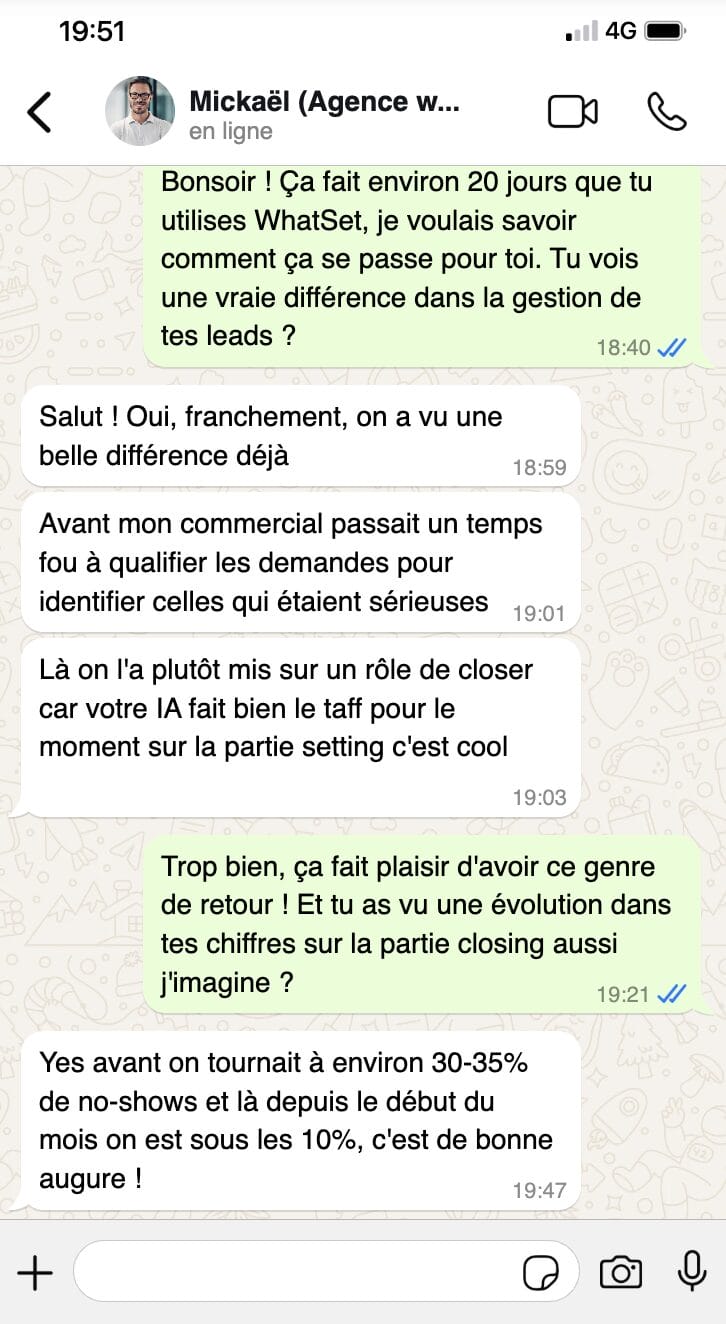
Task: Open the plus attachment menu
Action: click(36, 1273)
